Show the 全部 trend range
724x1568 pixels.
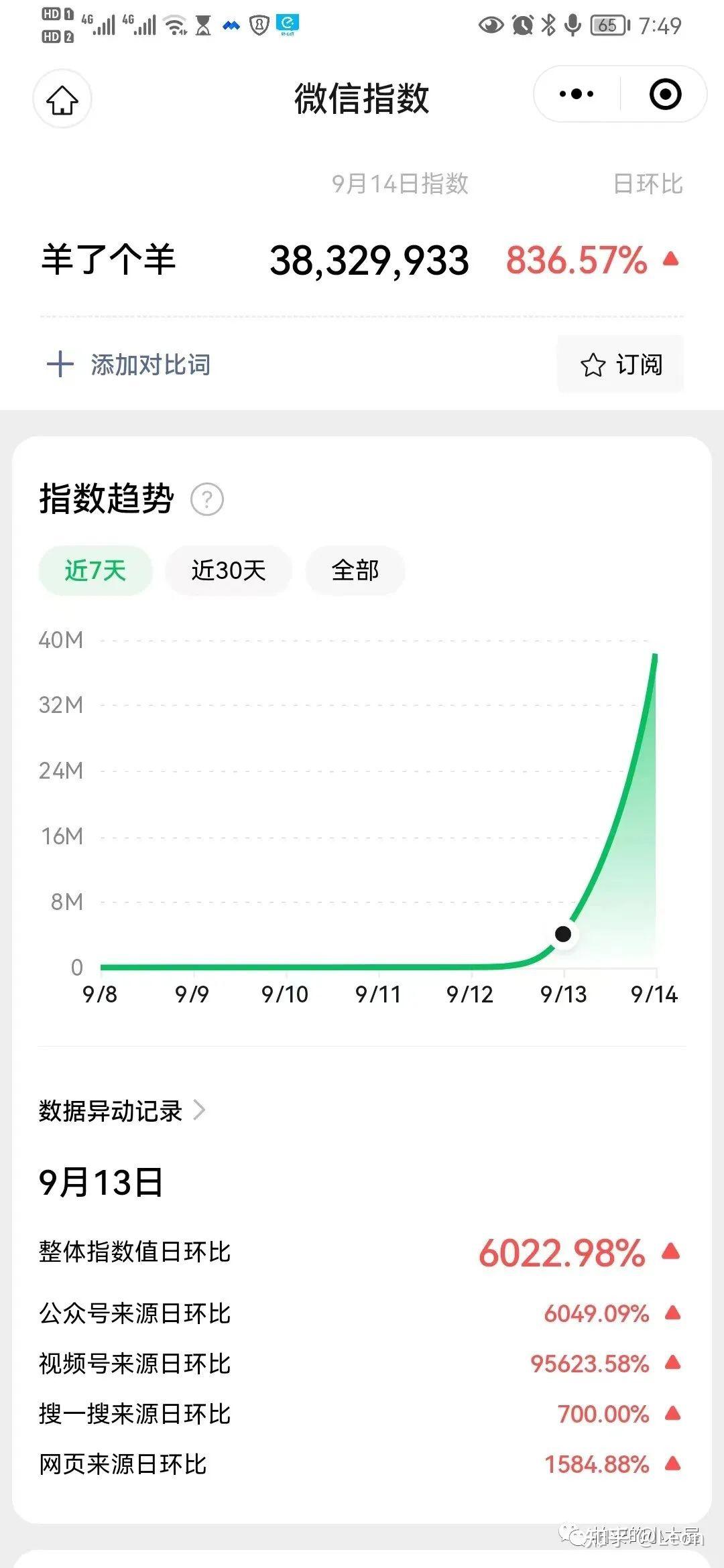click(355, 571)
